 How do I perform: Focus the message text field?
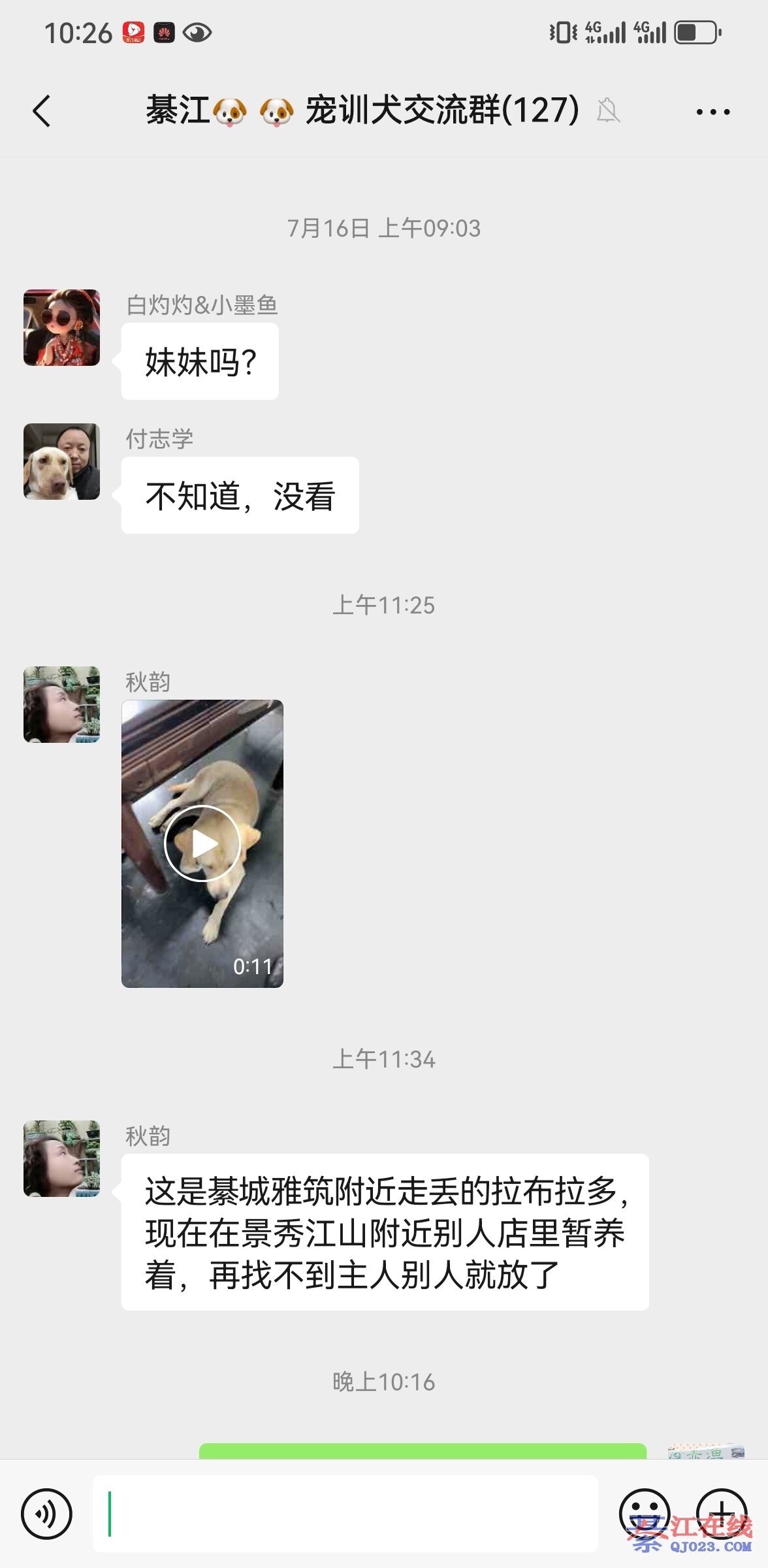[x=345, y=1514]
